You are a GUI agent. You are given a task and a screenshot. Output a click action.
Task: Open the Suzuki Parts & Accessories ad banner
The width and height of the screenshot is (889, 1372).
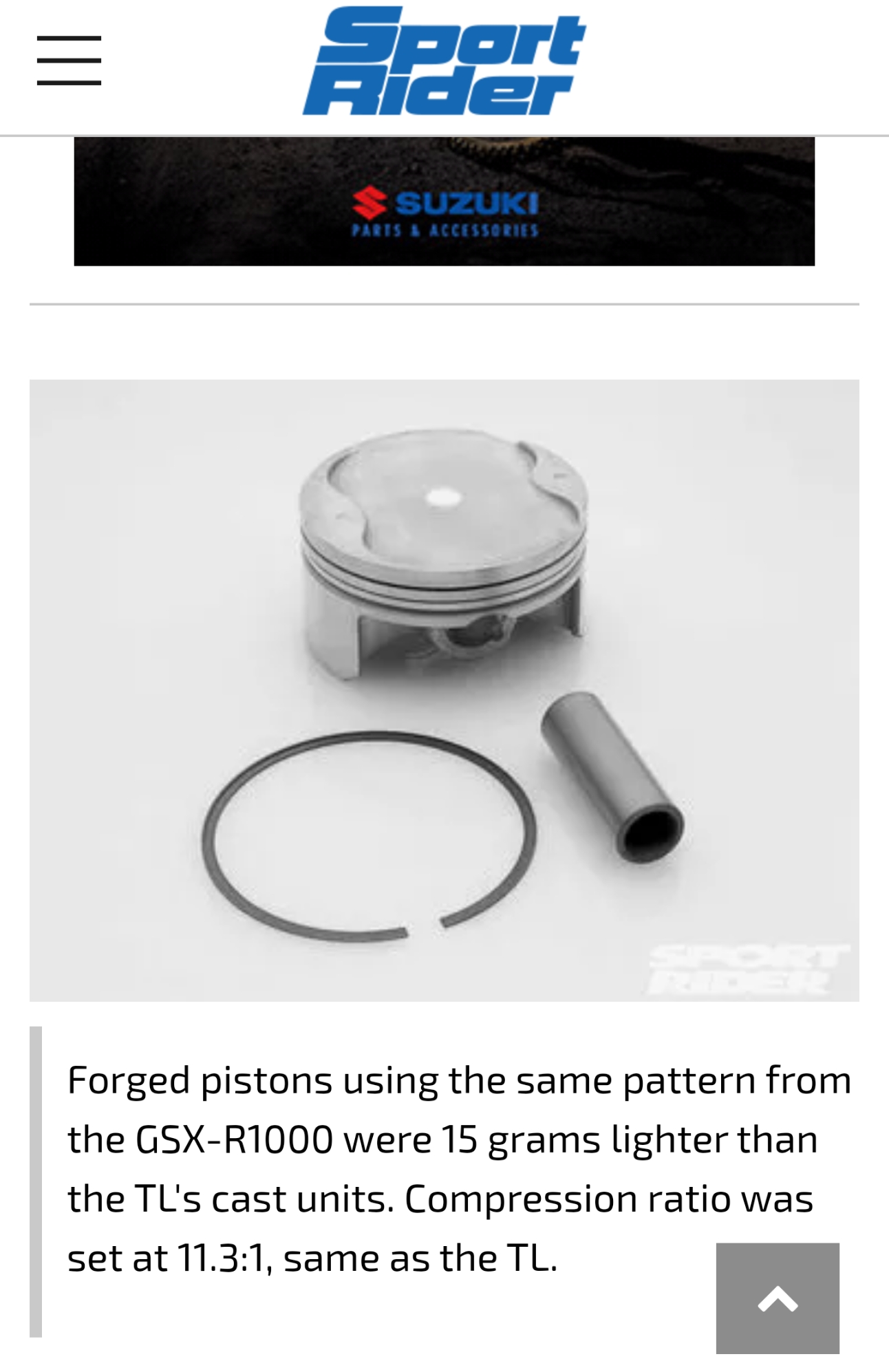click(x=444, y=201)
